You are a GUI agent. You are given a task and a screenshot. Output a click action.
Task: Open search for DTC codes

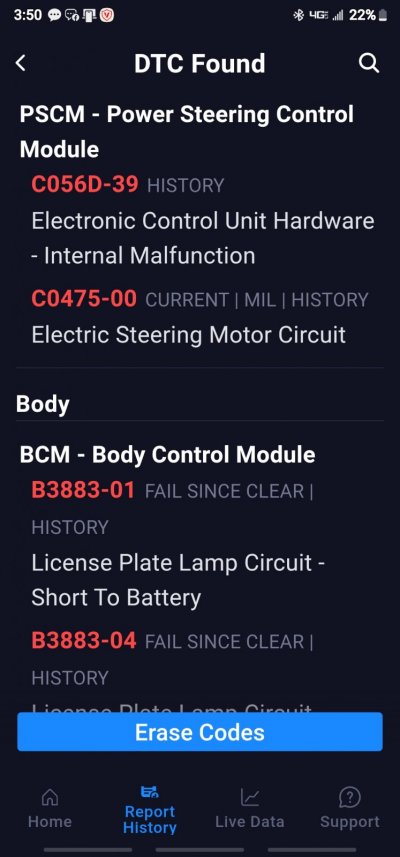369,63
